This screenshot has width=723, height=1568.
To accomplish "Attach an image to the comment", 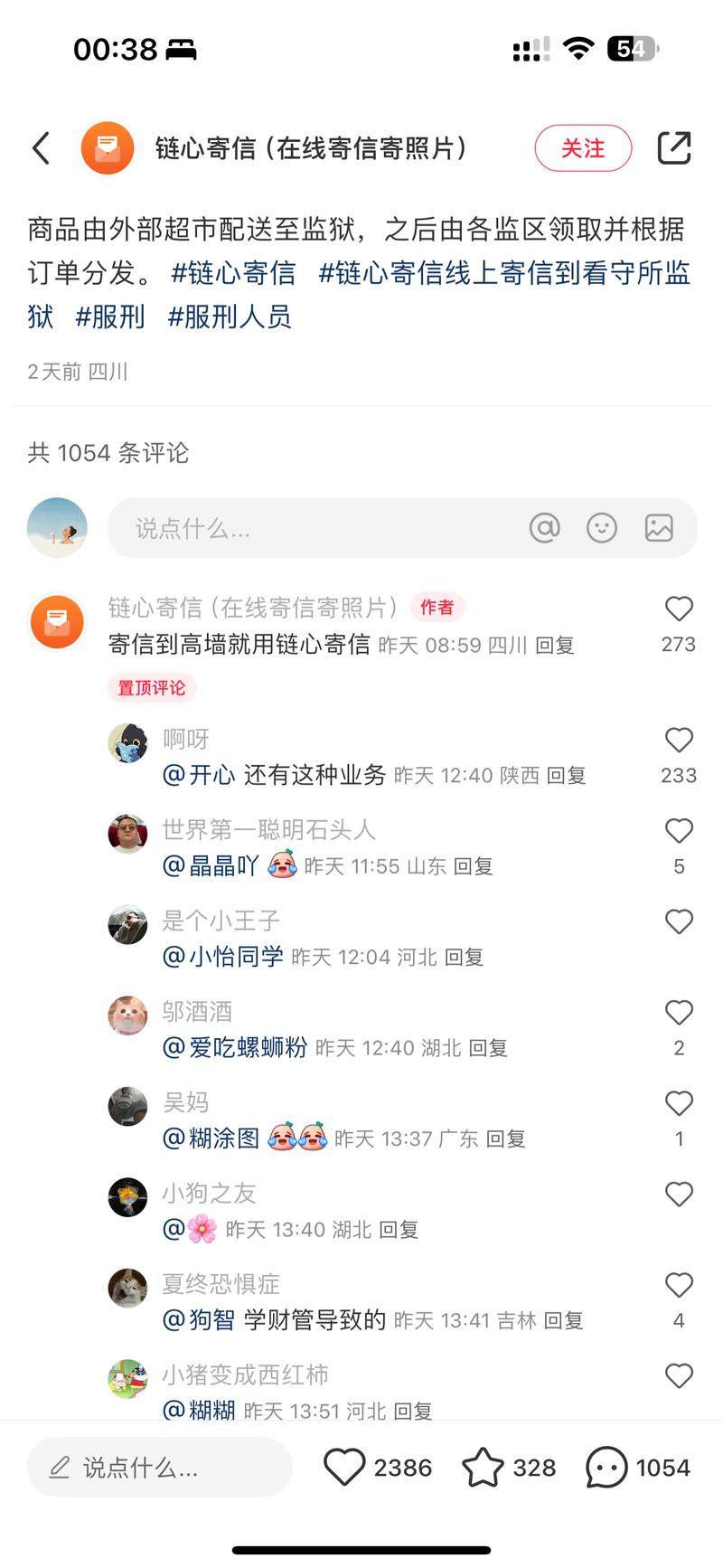I will pyautogui.click(x=659, y=528).
